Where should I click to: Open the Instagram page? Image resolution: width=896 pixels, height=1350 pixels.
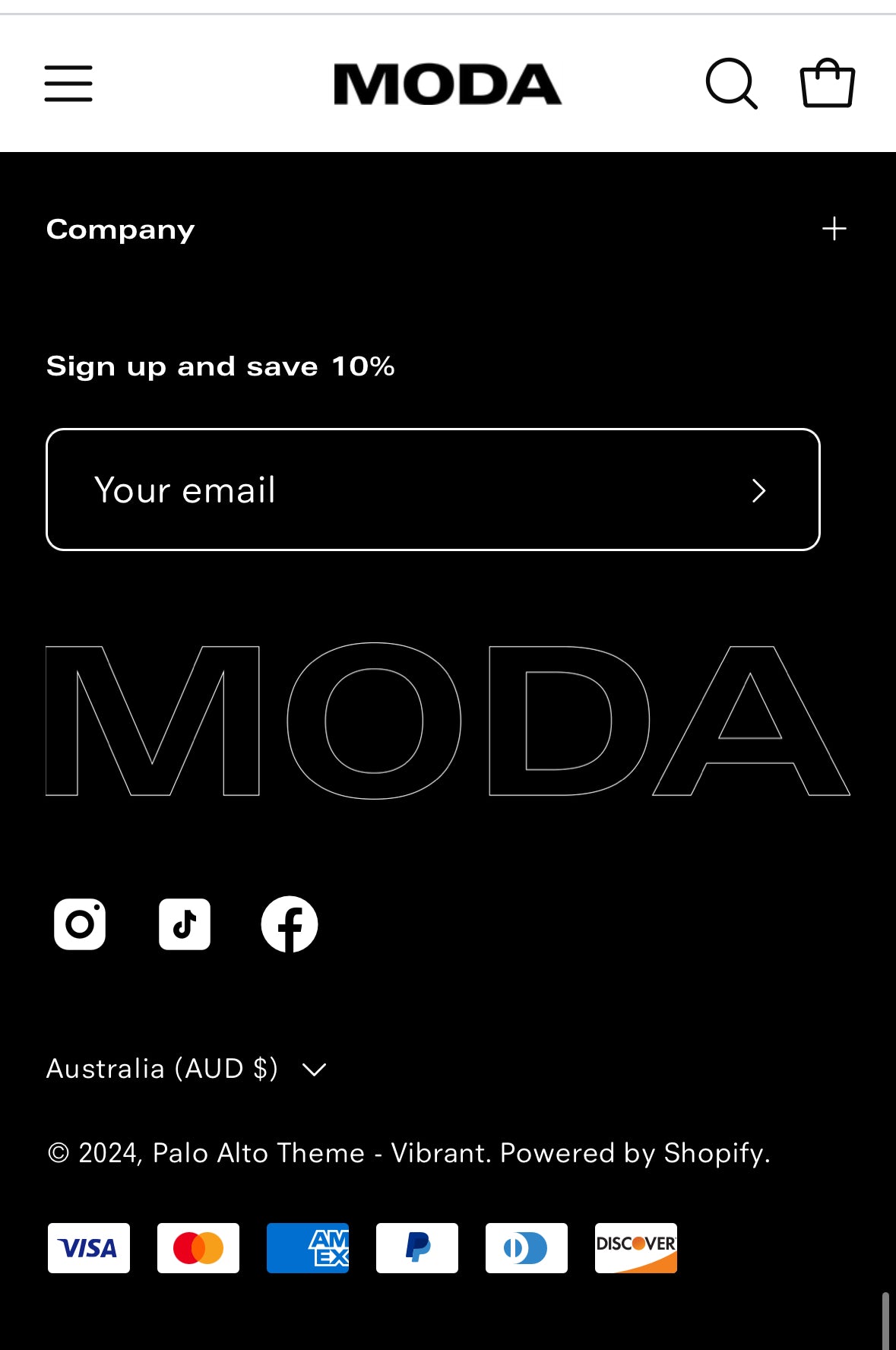pos(80,924)
